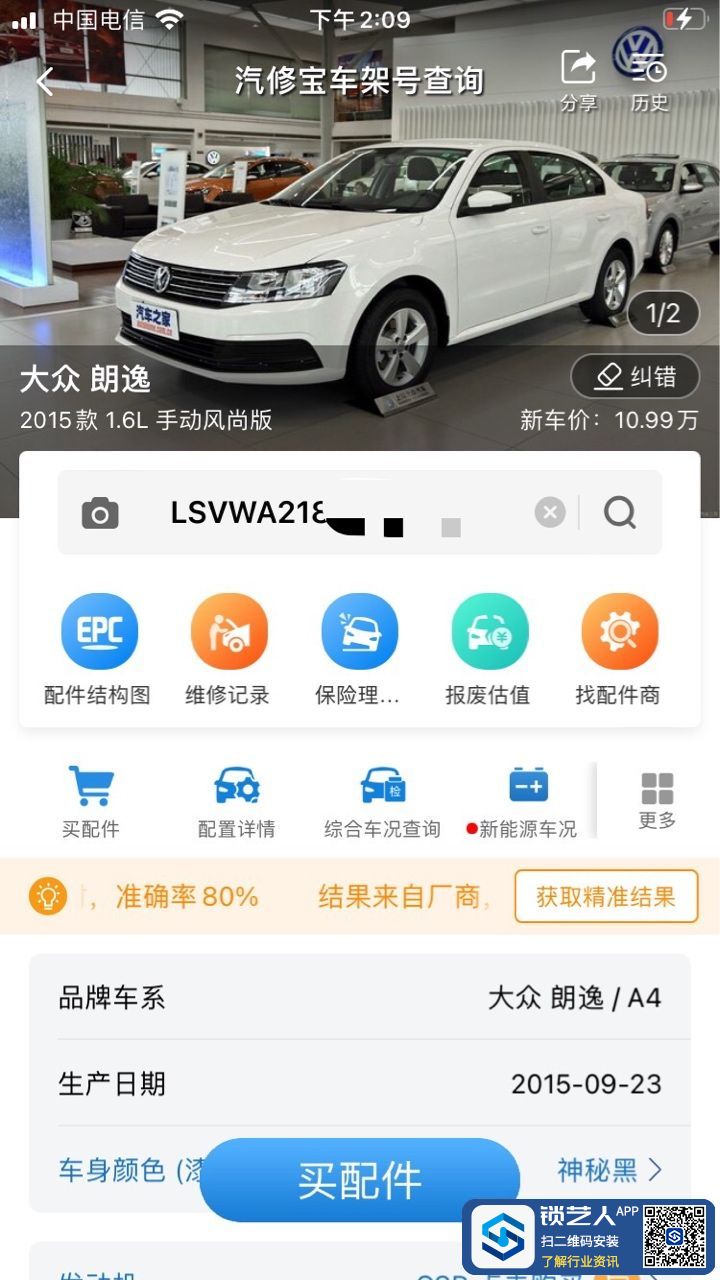Open 买配件 in the shortcut row
The height and width of the screenshot is (1280, 720).
[91, 800]
